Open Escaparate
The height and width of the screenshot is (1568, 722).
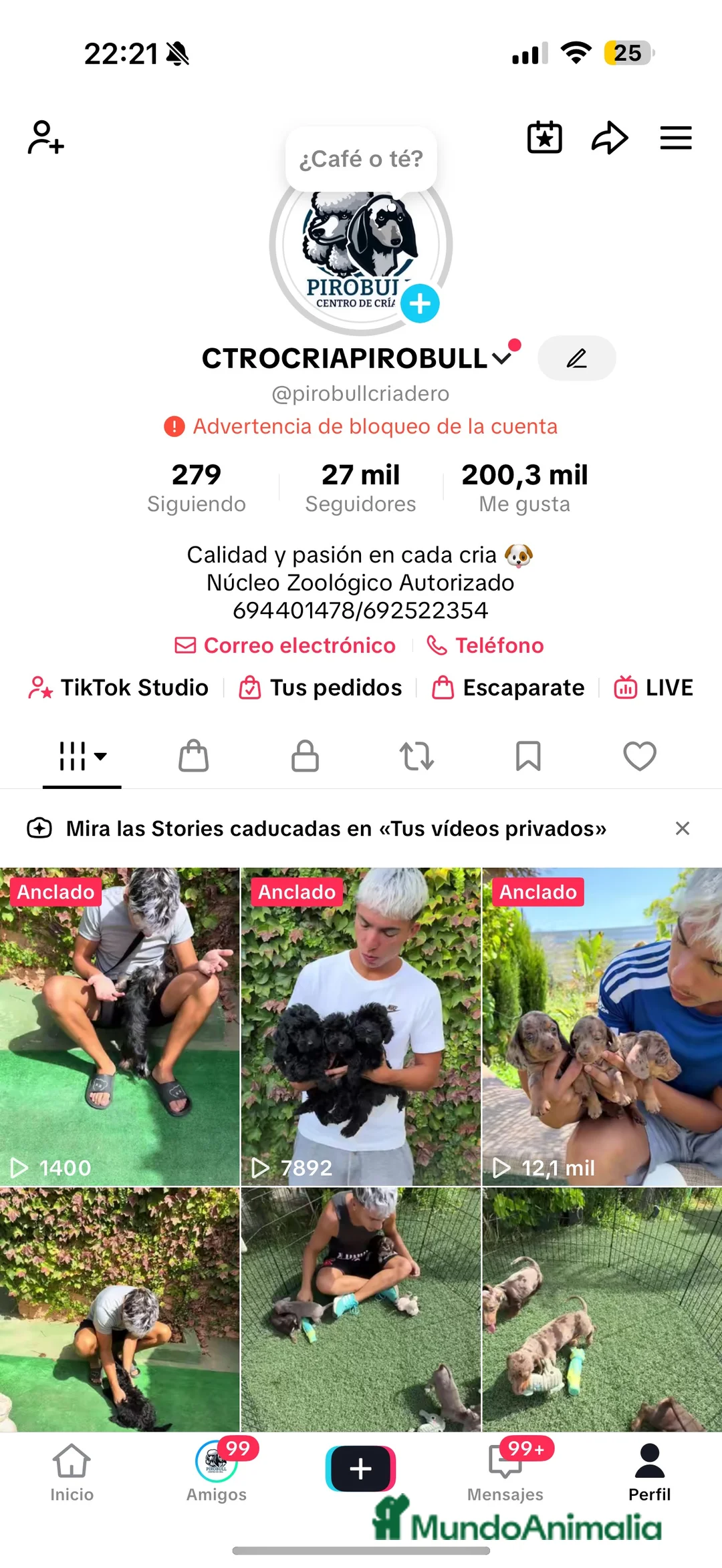tap(508, 687)
